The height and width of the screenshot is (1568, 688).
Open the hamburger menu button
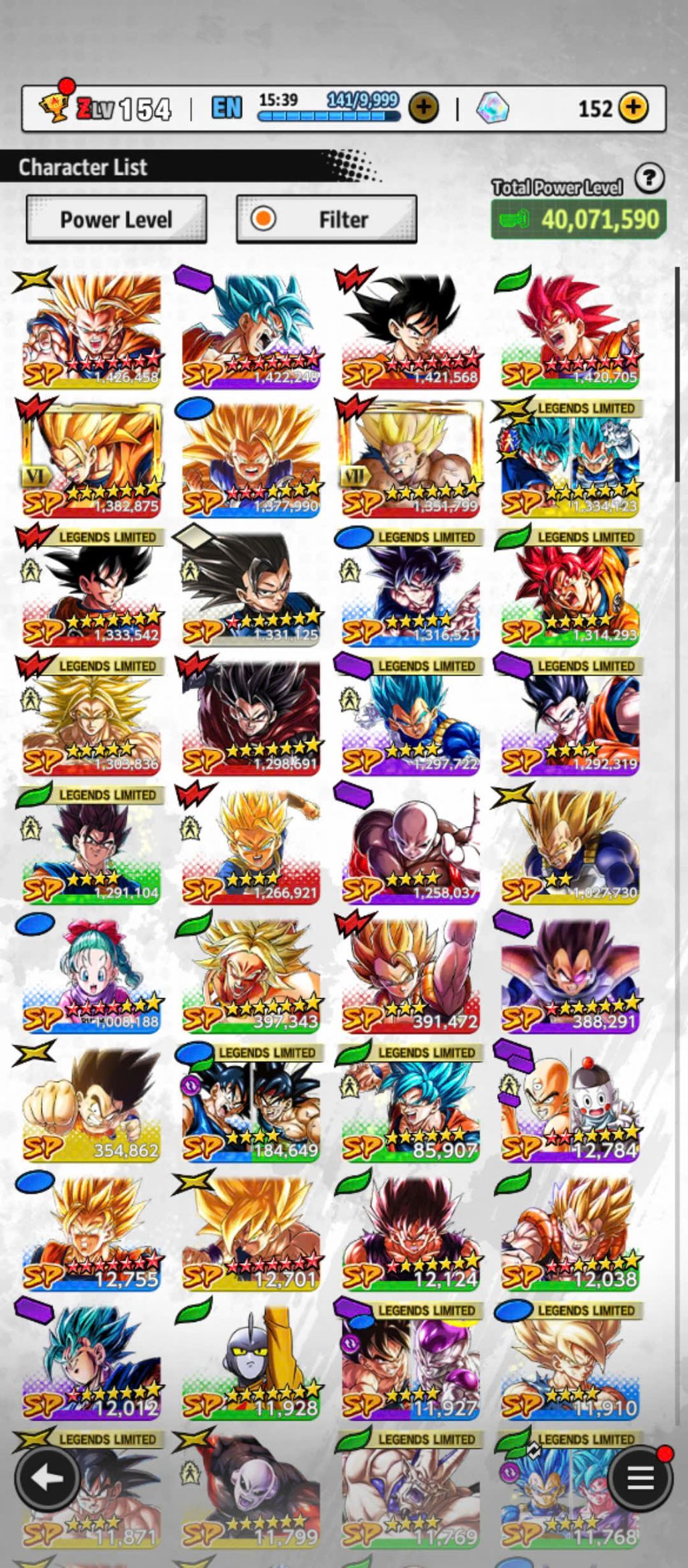click(640, 1478)
